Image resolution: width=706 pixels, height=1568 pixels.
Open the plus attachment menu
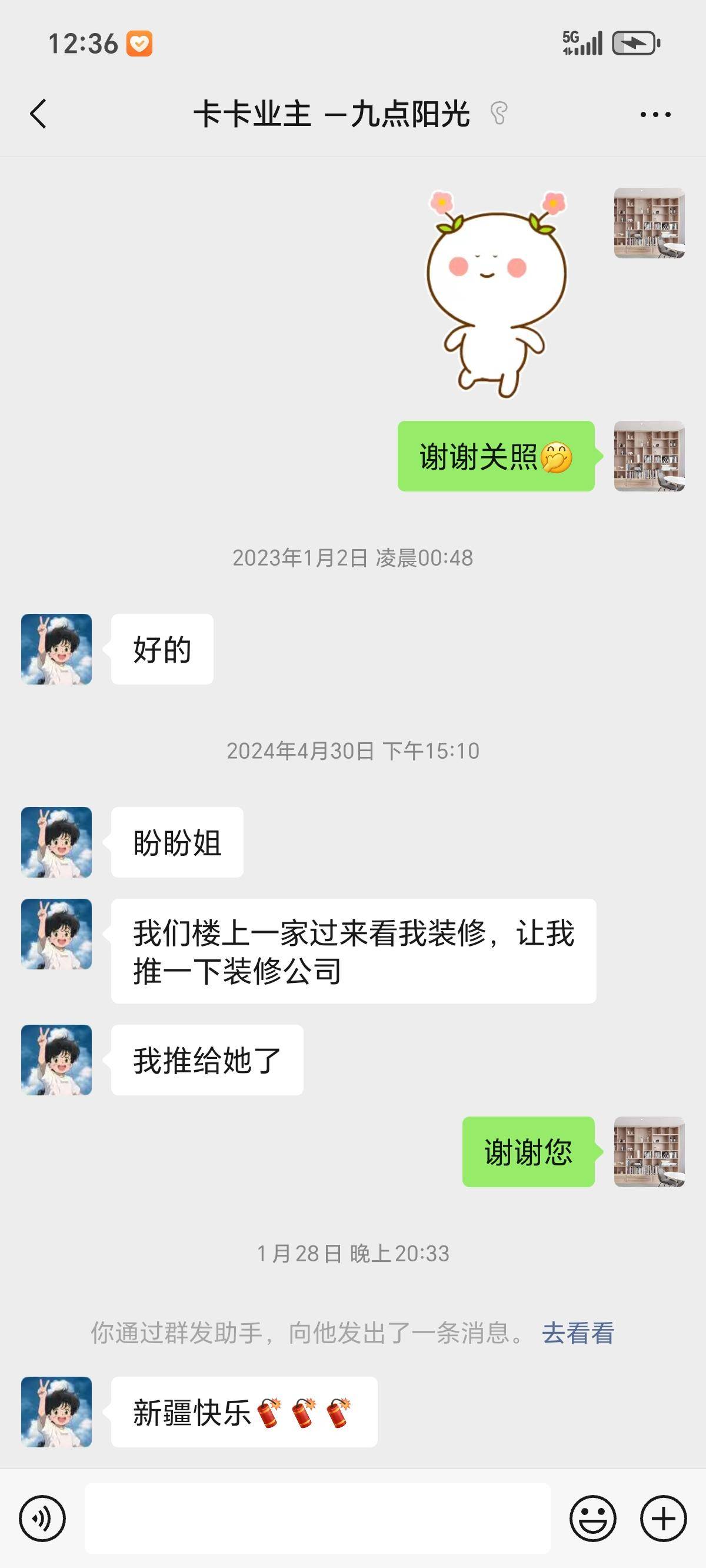pyautogui.click(x=664, y=1518)
